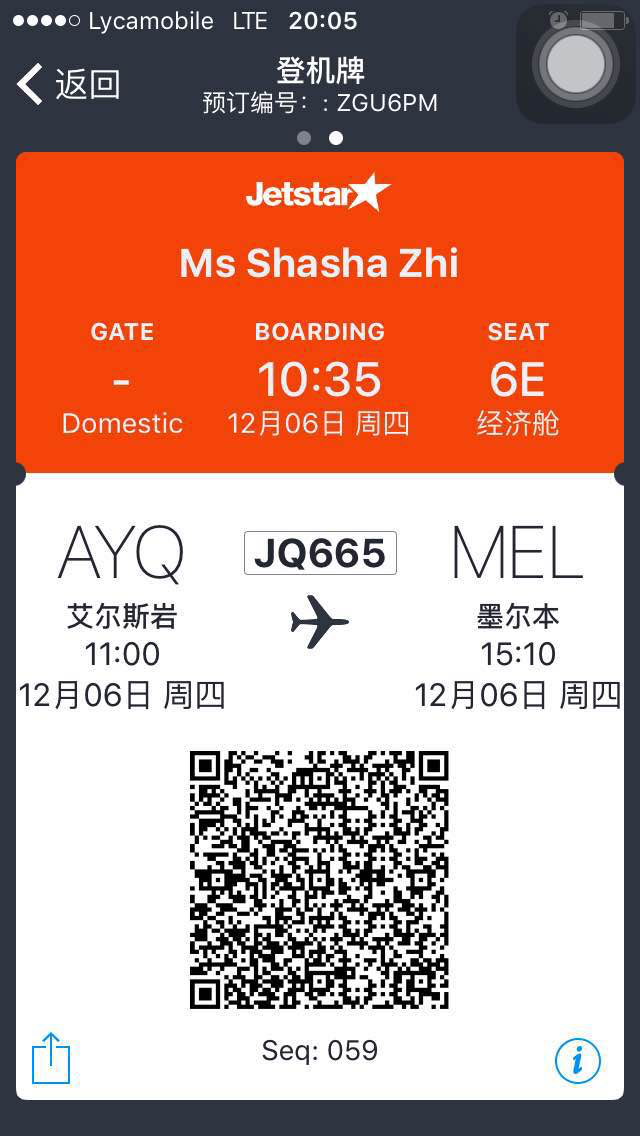
Task: Tap the AssistiveTouch floating button
Action: point(575,64)
